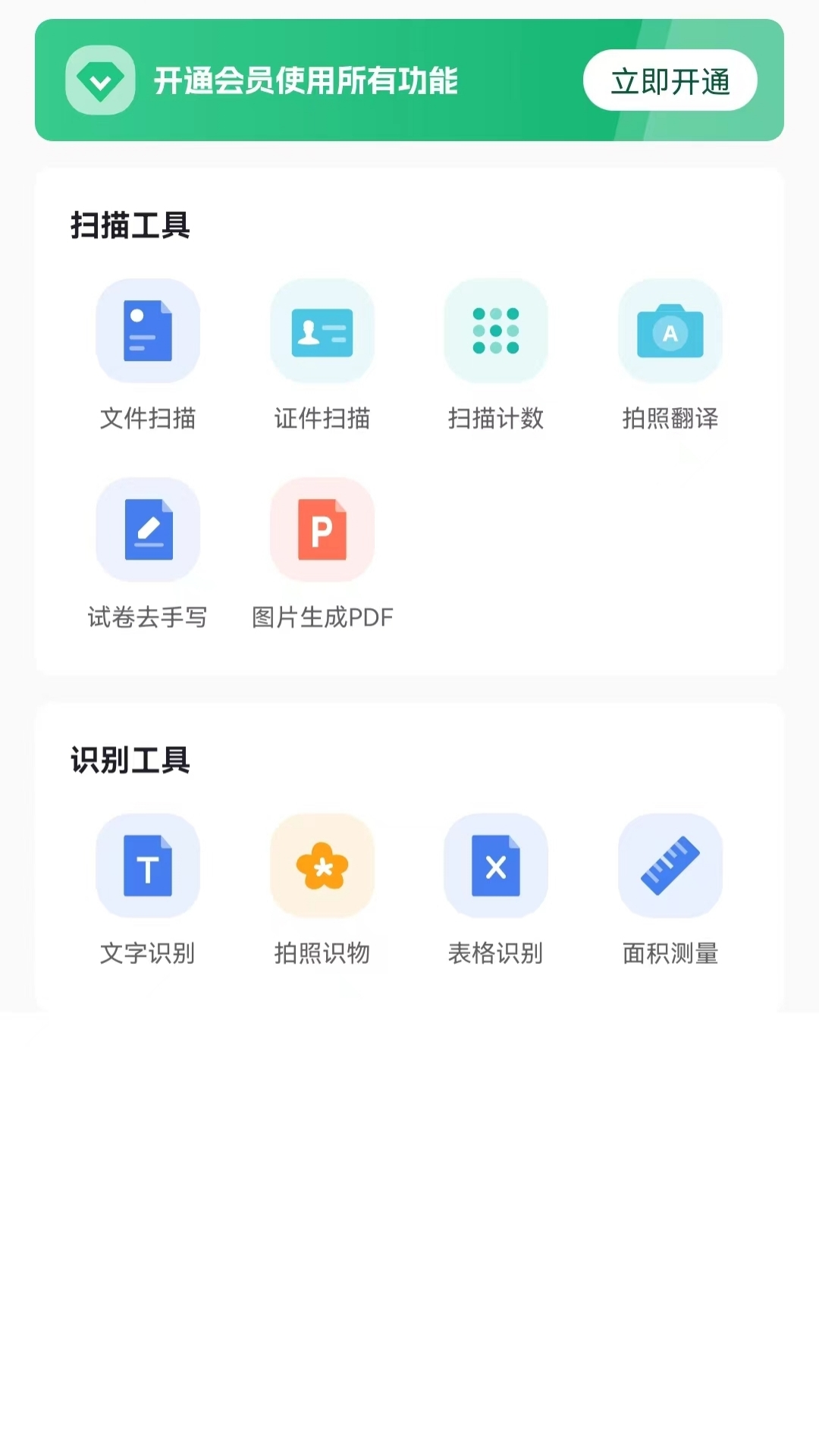819x1456 pixels.
Task: Tap the 立即开通 activate button
Action: coord(670,80)
